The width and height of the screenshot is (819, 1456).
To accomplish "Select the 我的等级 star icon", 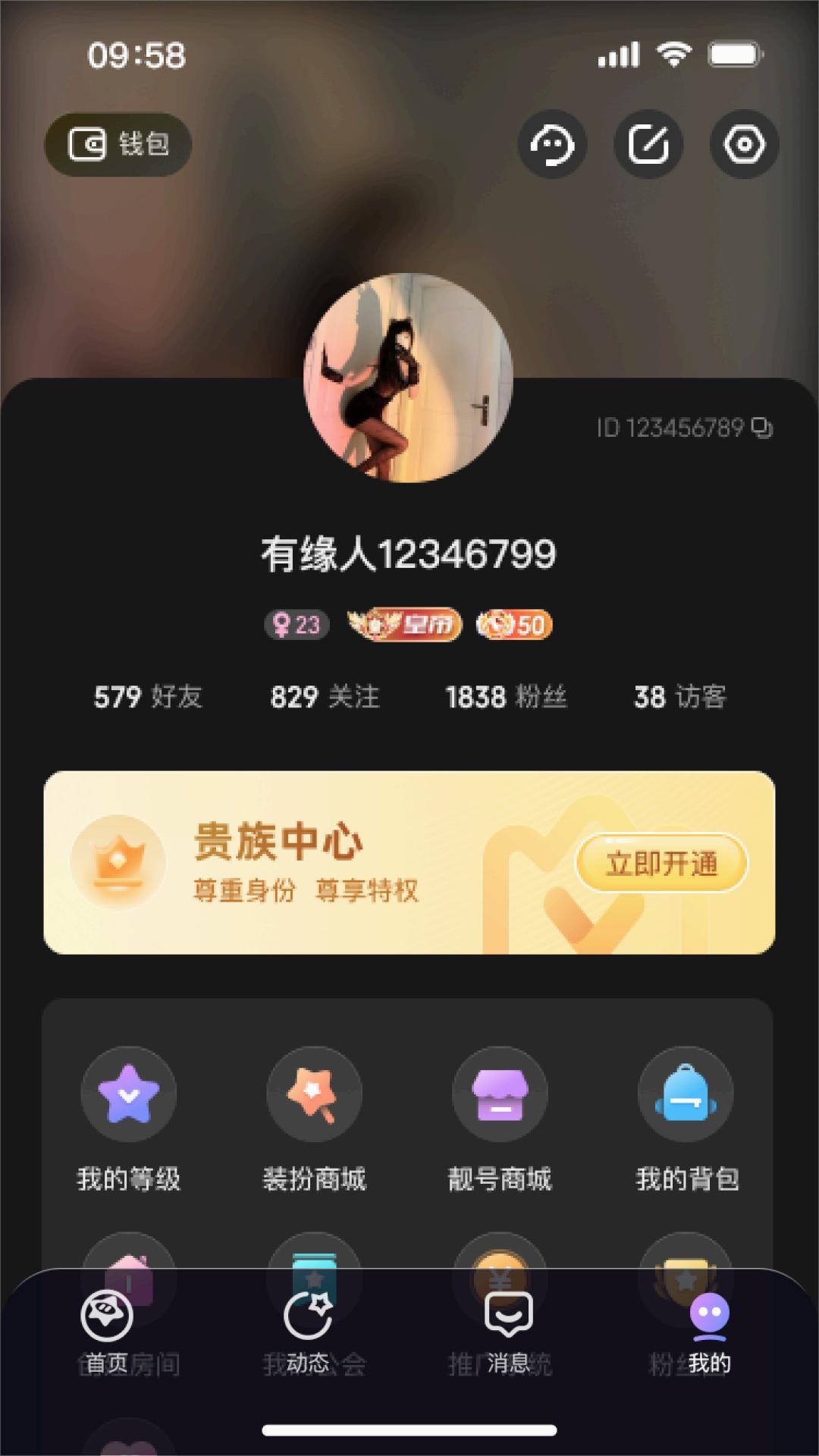I will click(129, 1094).
